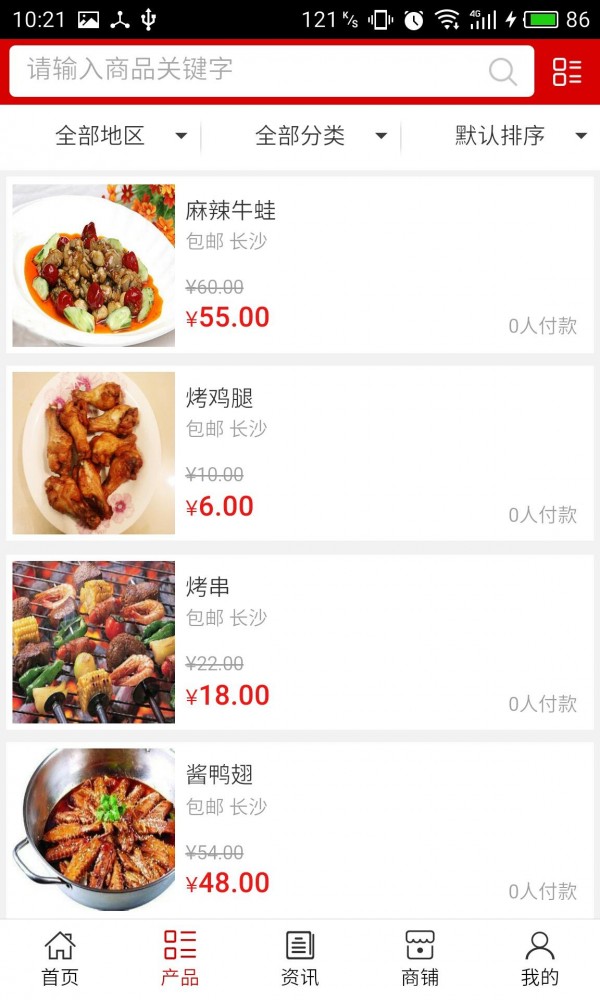Image resolution: width=600 pixels, height=1000 pixels.
Task: Switch to the 资讯 news tab
Action: (x=300, y=959)
